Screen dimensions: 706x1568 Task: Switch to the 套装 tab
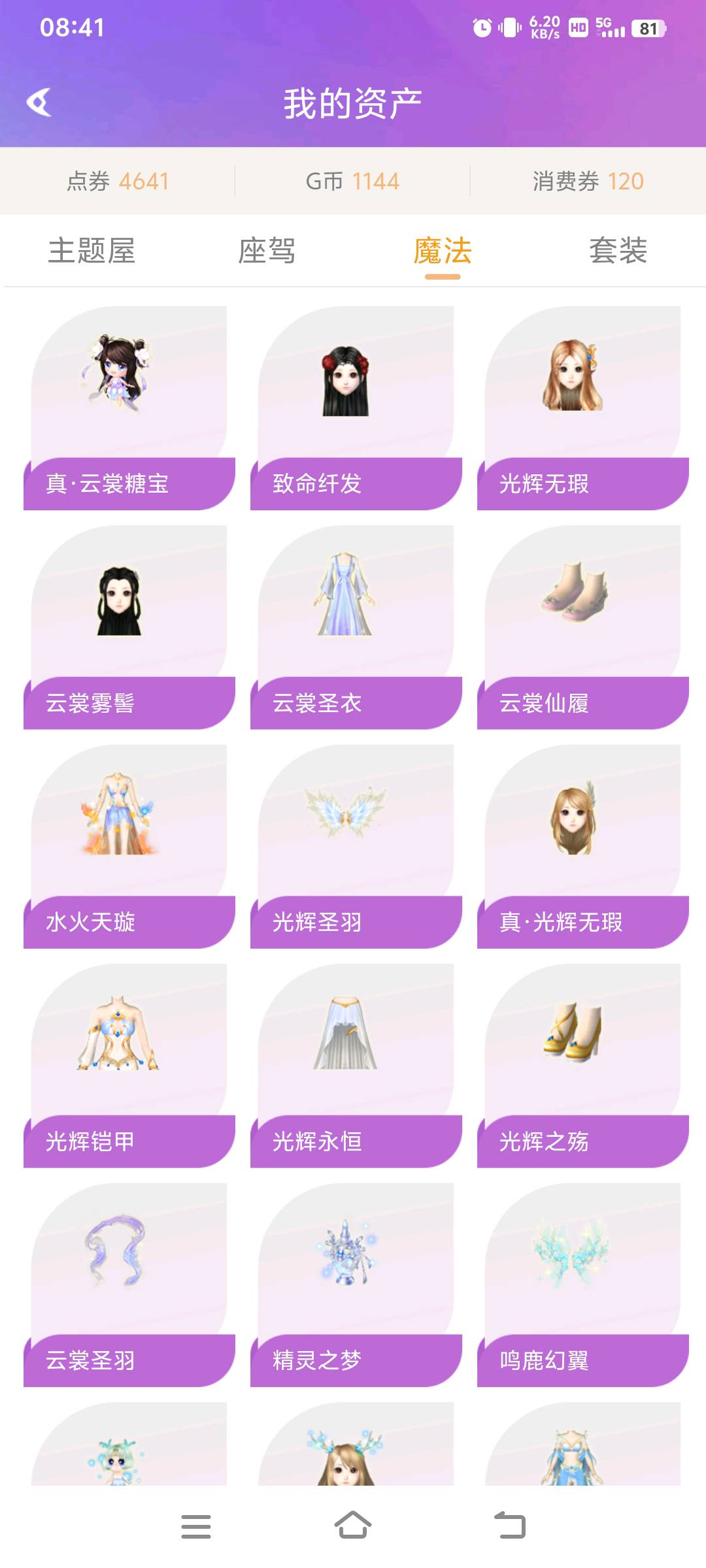click(x=618, y=251)
